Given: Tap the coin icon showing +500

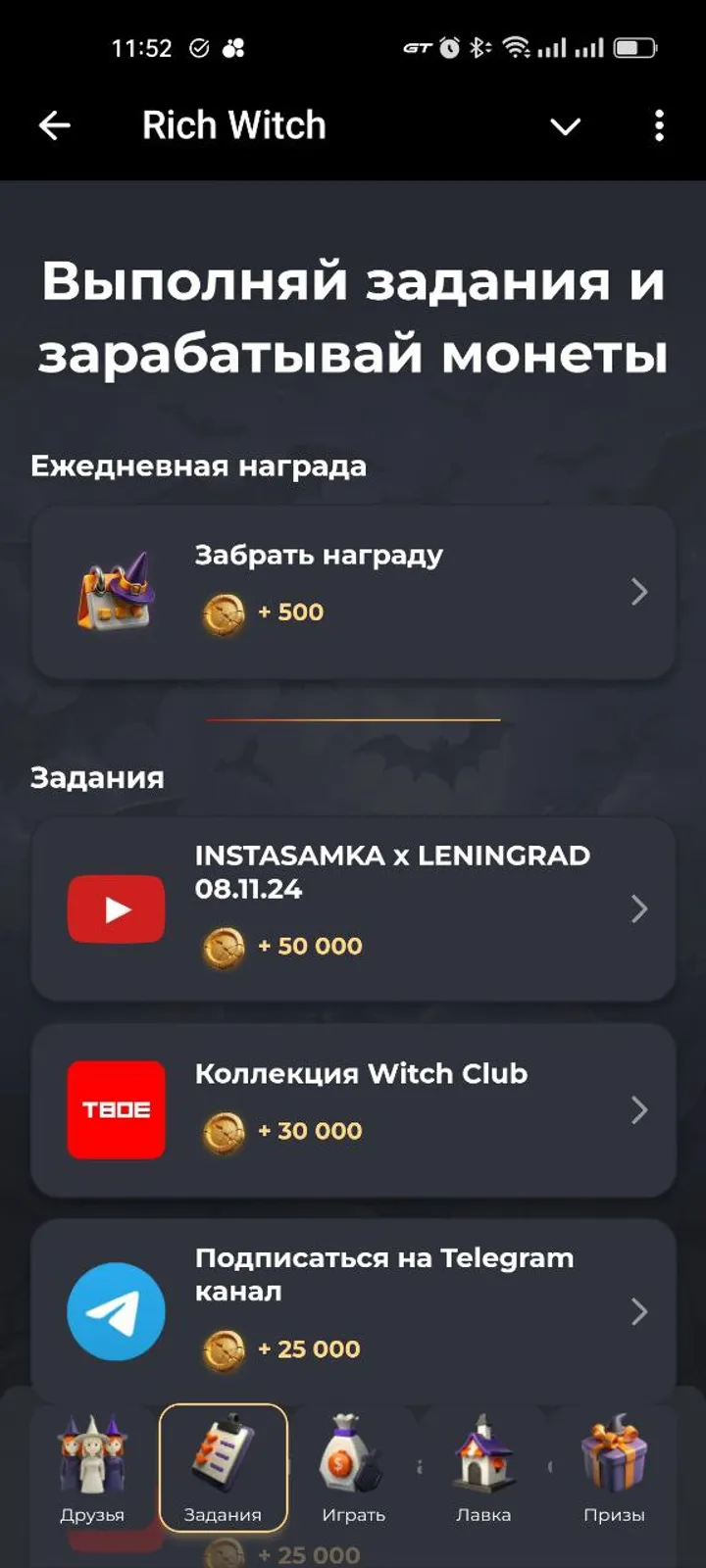Looking at the screenshot, I should tap(225, 612).
